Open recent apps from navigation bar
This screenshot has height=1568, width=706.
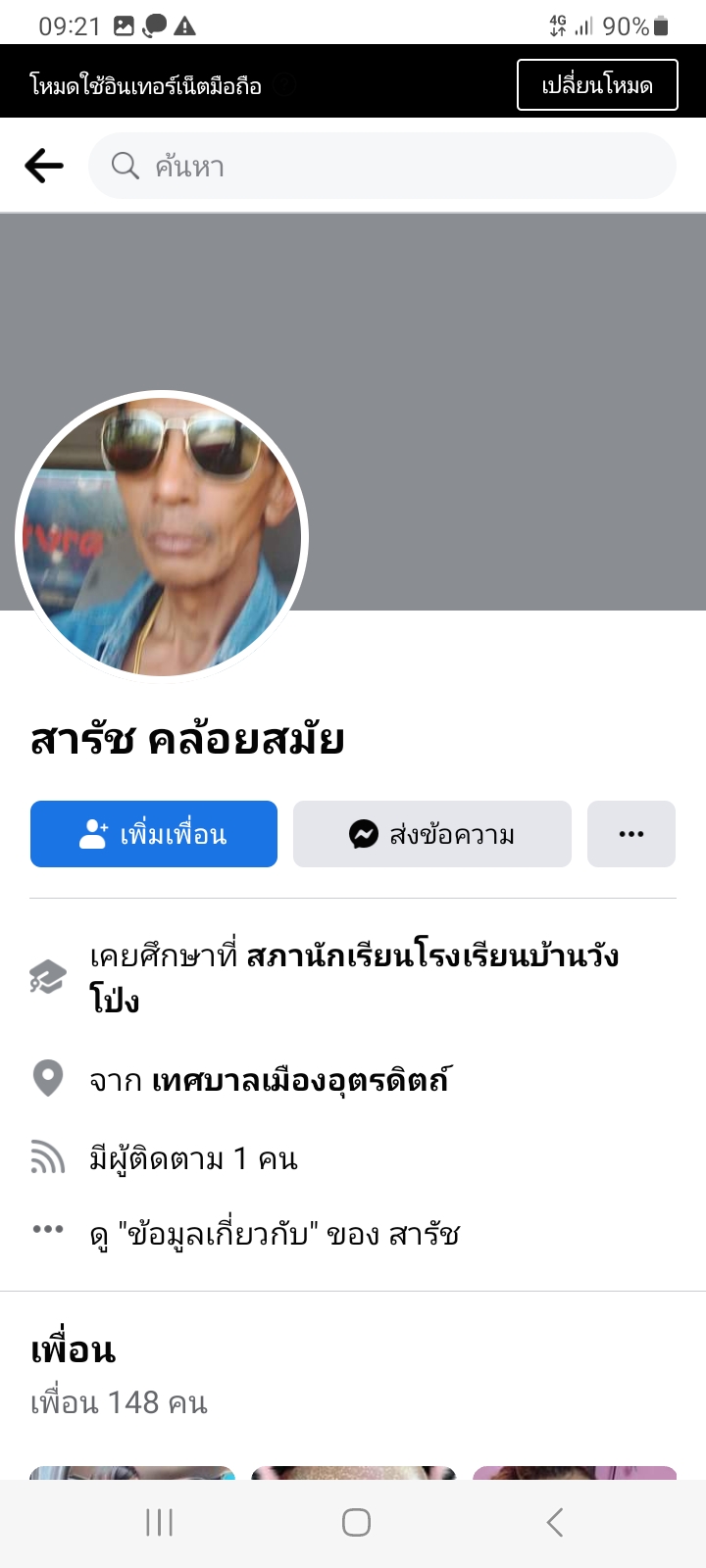pos(159,1522)
